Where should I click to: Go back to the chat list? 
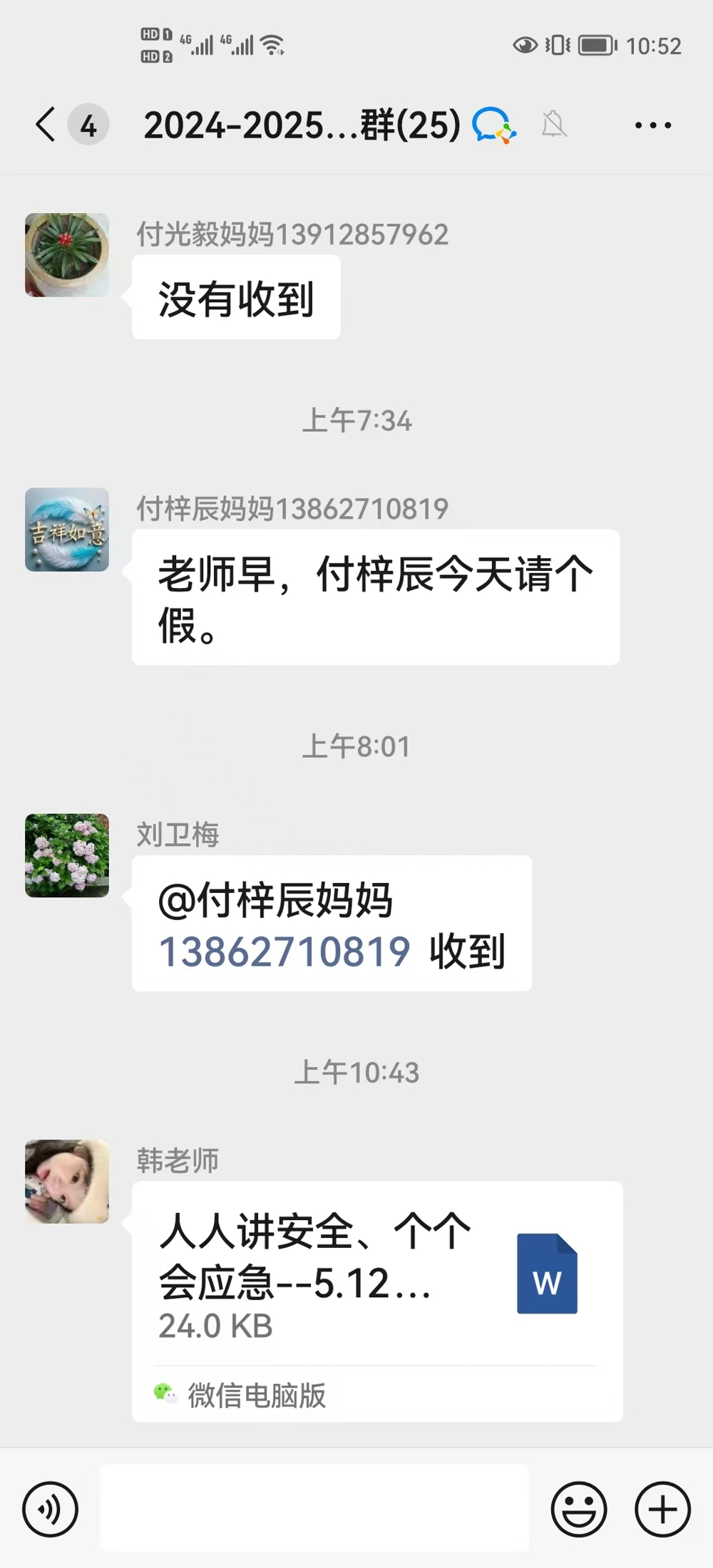coord(46,125)
